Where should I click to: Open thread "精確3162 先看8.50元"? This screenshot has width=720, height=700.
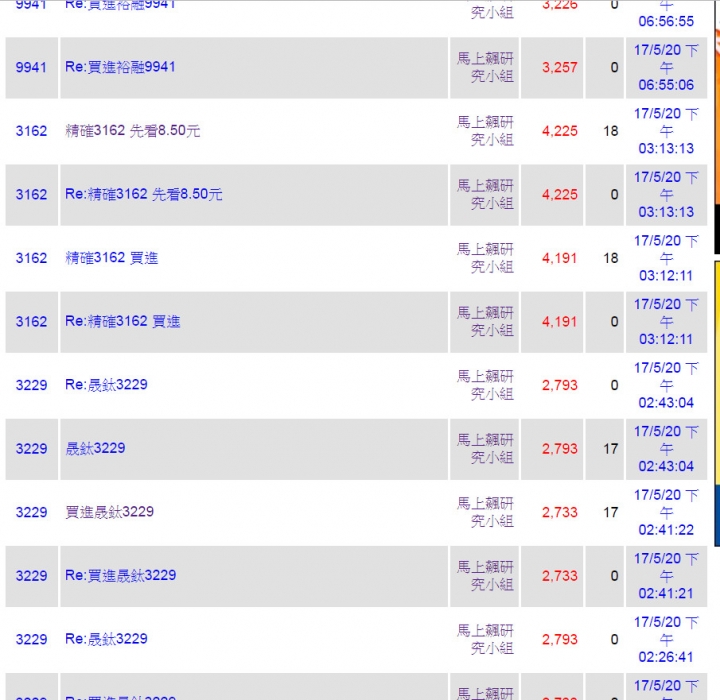coord(132,131)
